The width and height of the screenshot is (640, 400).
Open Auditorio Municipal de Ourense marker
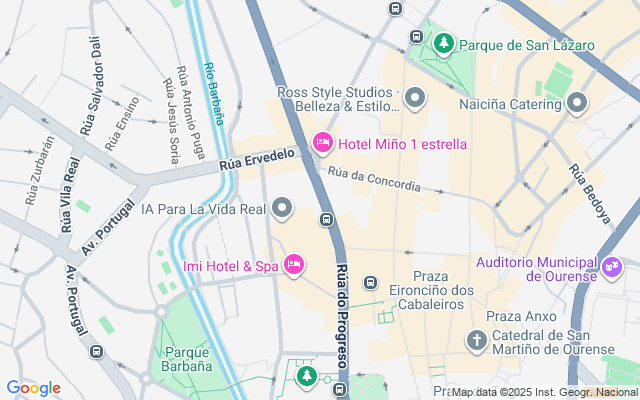(612, 268)
